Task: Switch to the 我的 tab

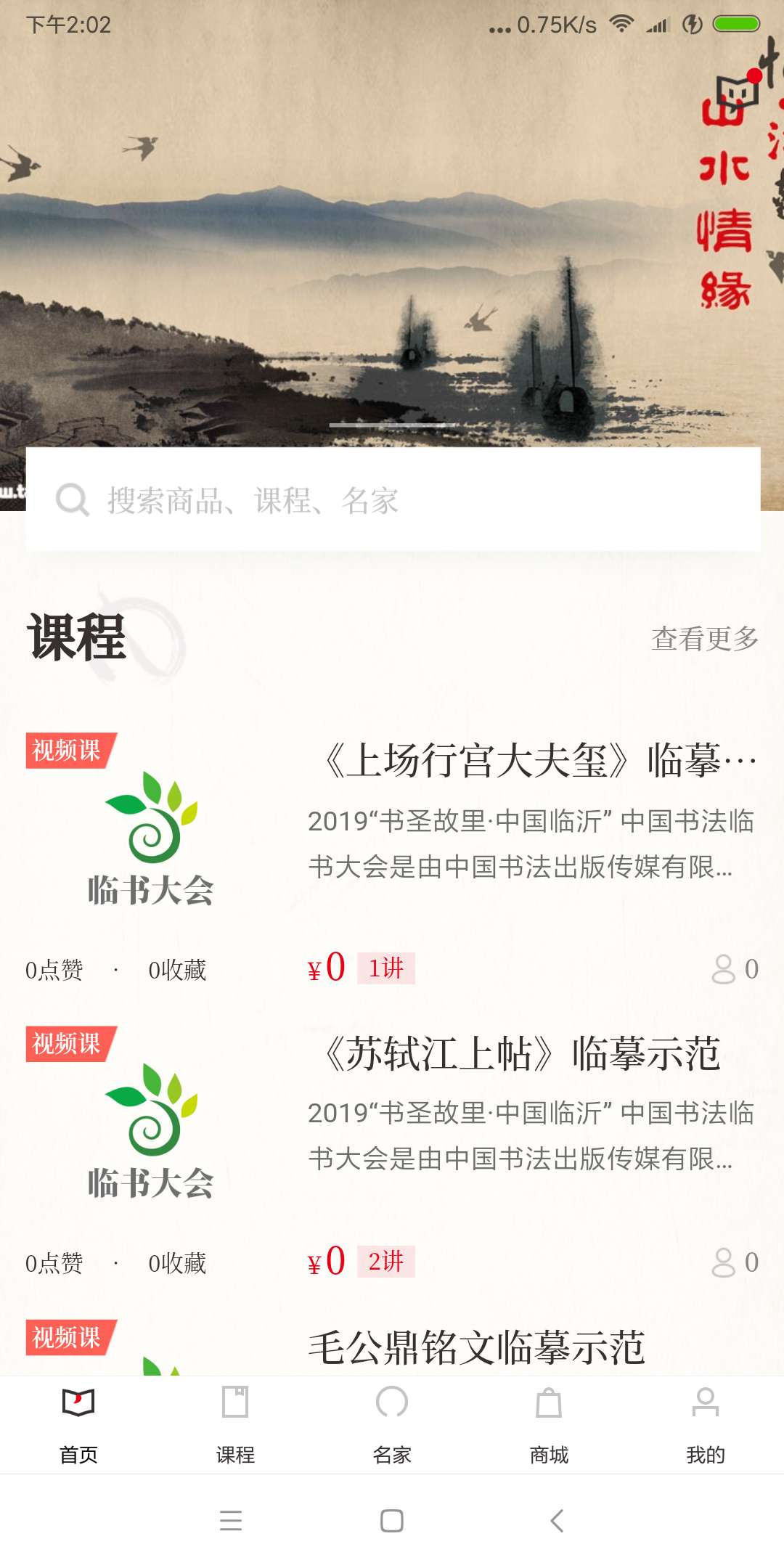Action: pos(706,1425)
